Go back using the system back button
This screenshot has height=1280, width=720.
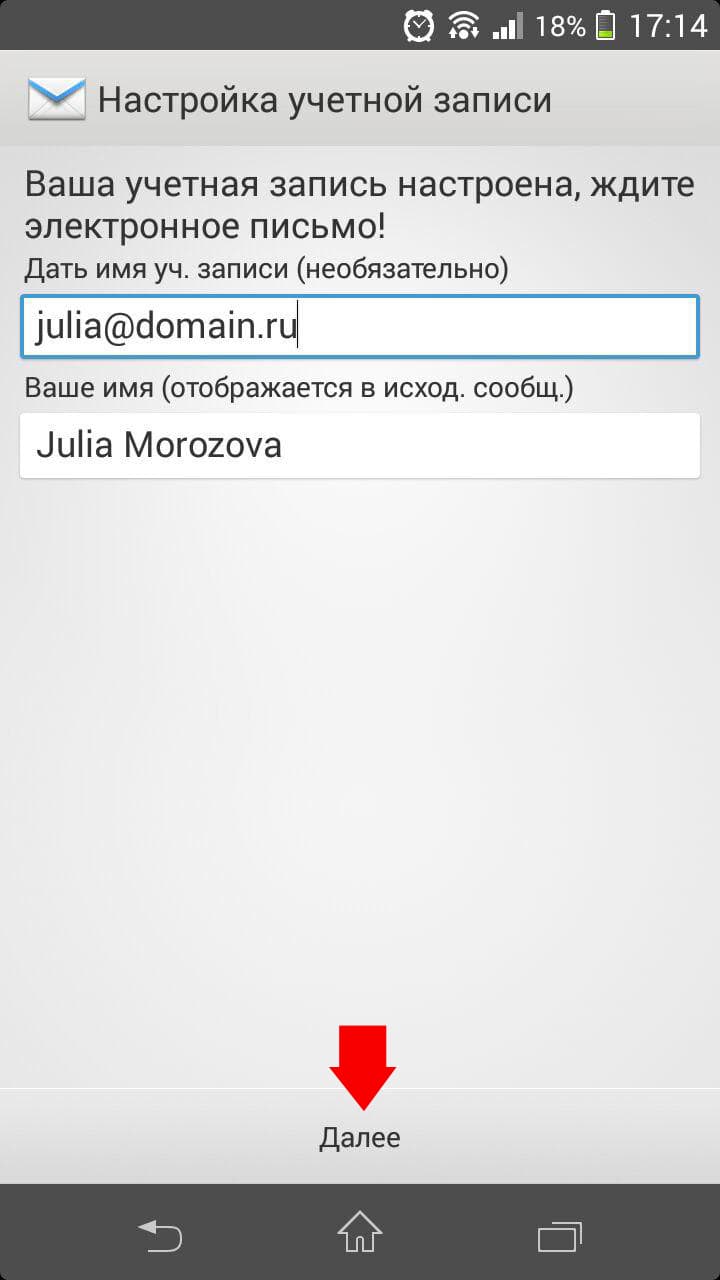click(160, 1235)
